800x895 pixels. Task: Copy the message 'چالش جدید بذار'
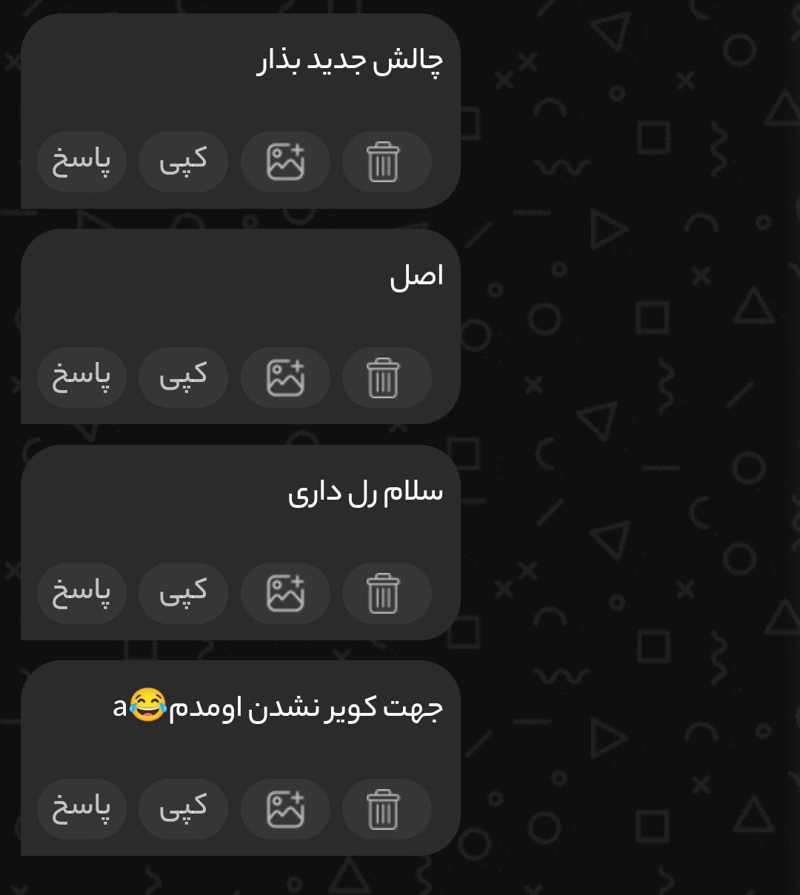(x=183, y=161)
